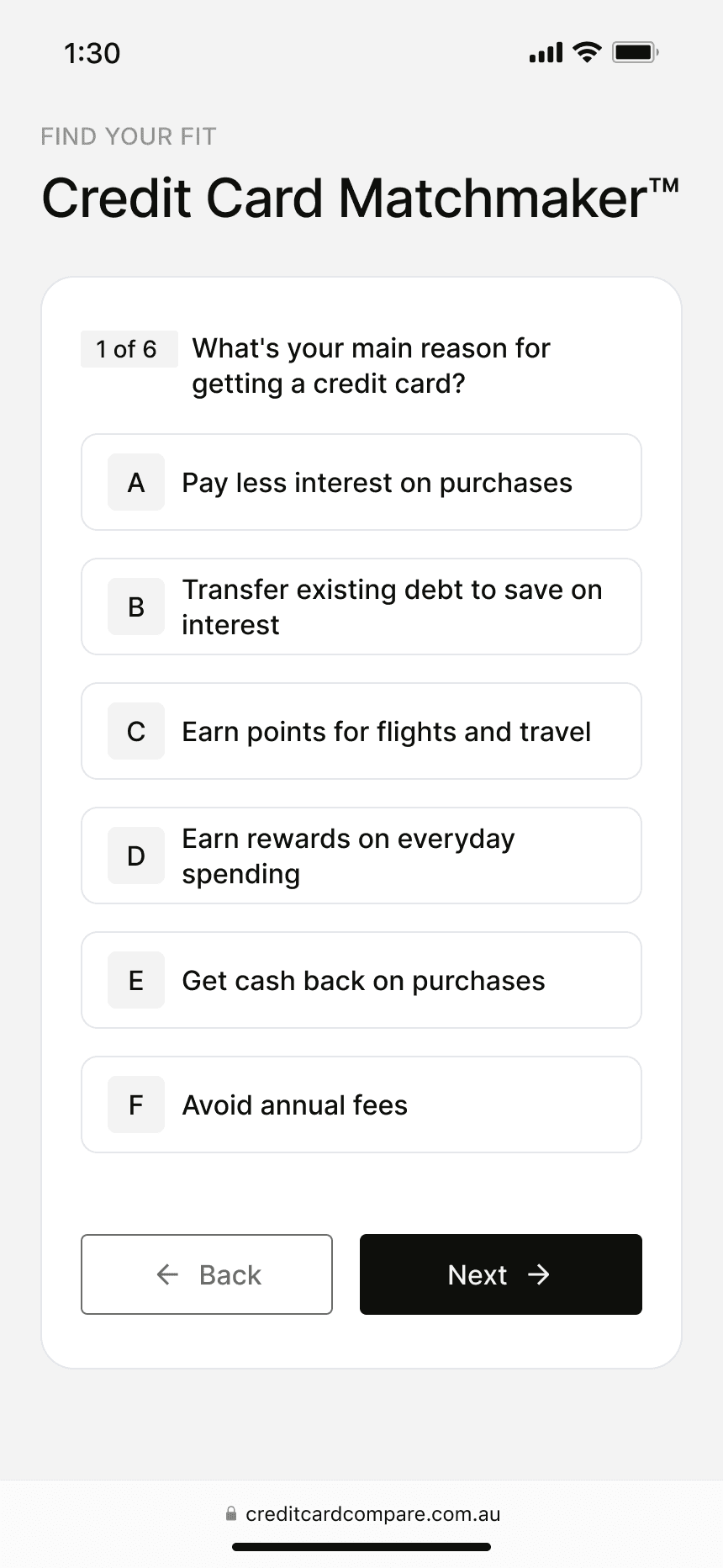Select the Avoid annual fees option

(x=361, y=1104)
